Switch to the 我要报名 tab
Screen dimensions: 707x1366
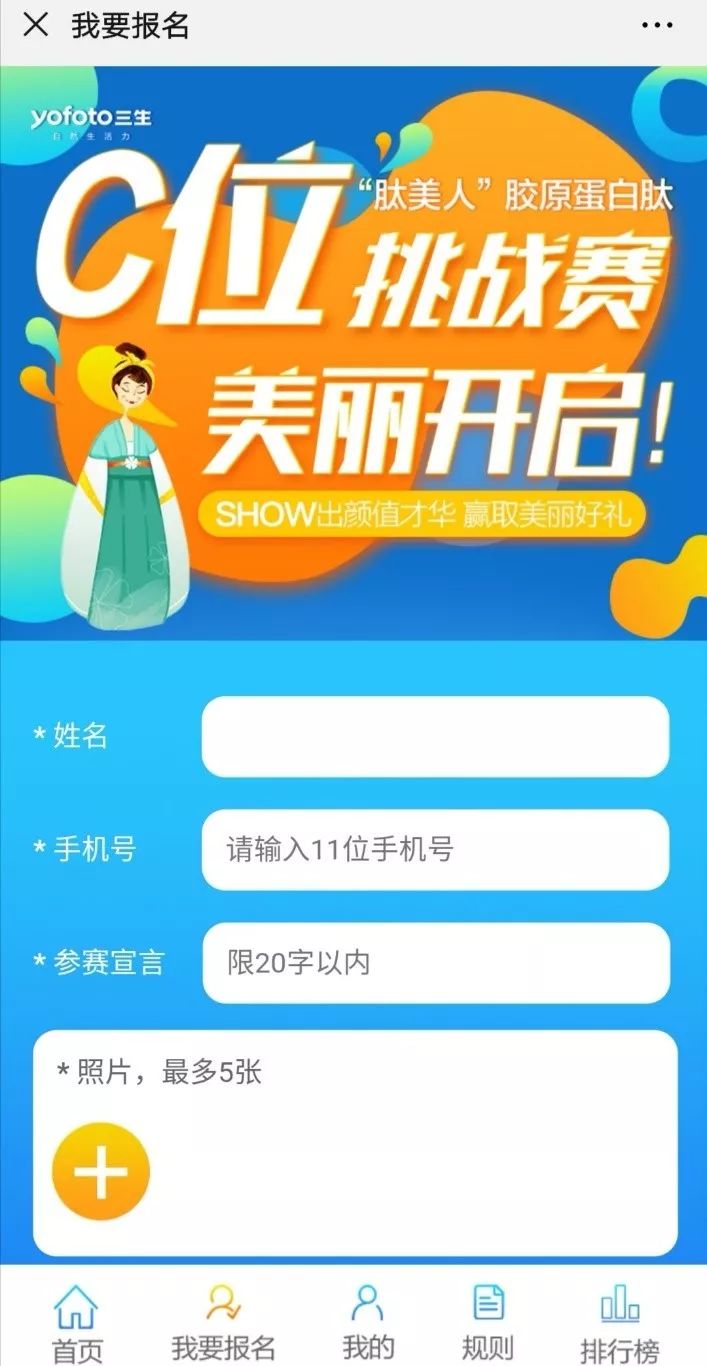point(223,1321)
